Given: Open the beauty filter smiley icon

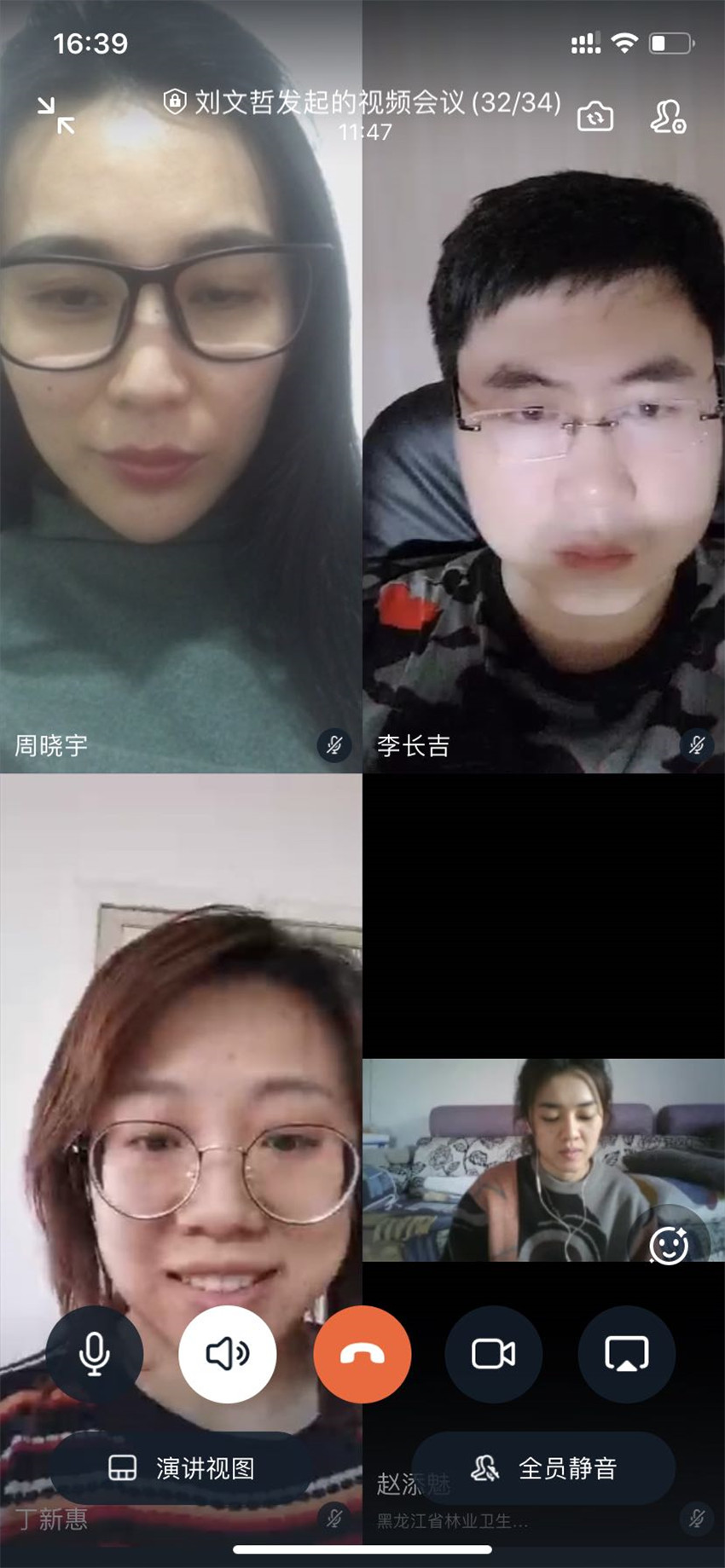Looking at the screenshot, I should pos(669,1247).
